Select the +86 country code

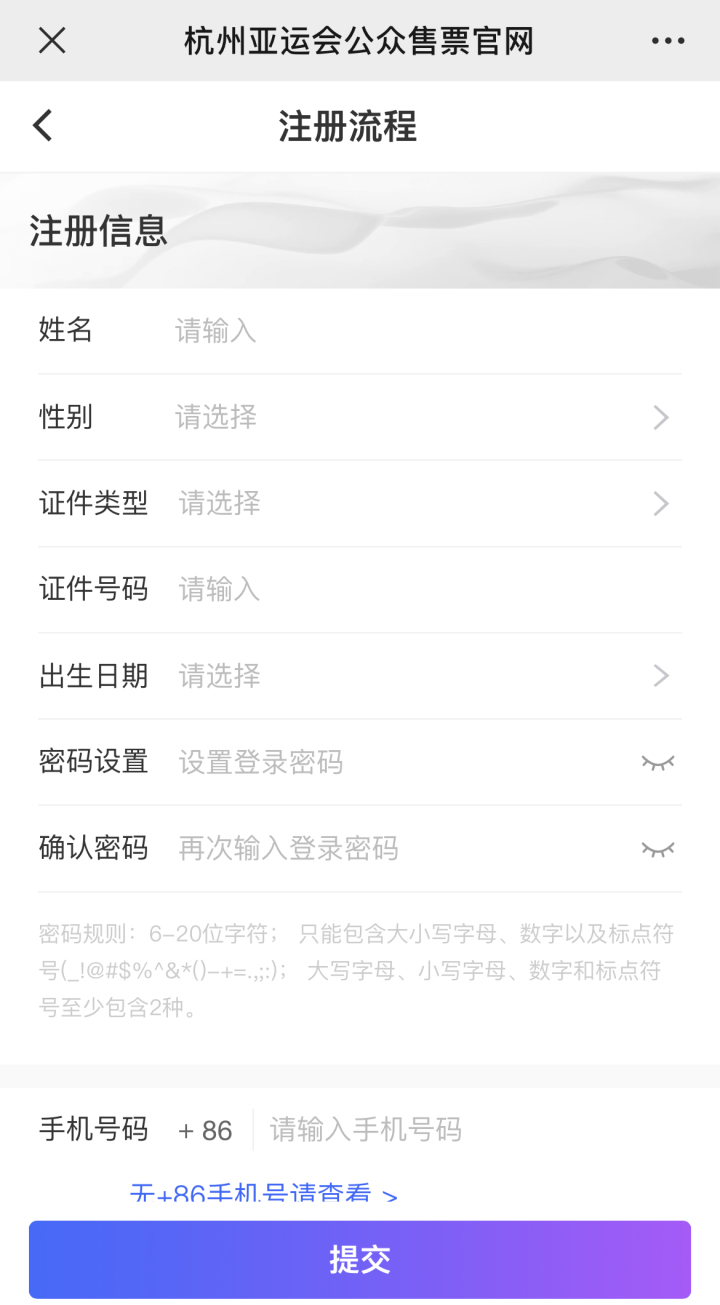click(205, 1131)
